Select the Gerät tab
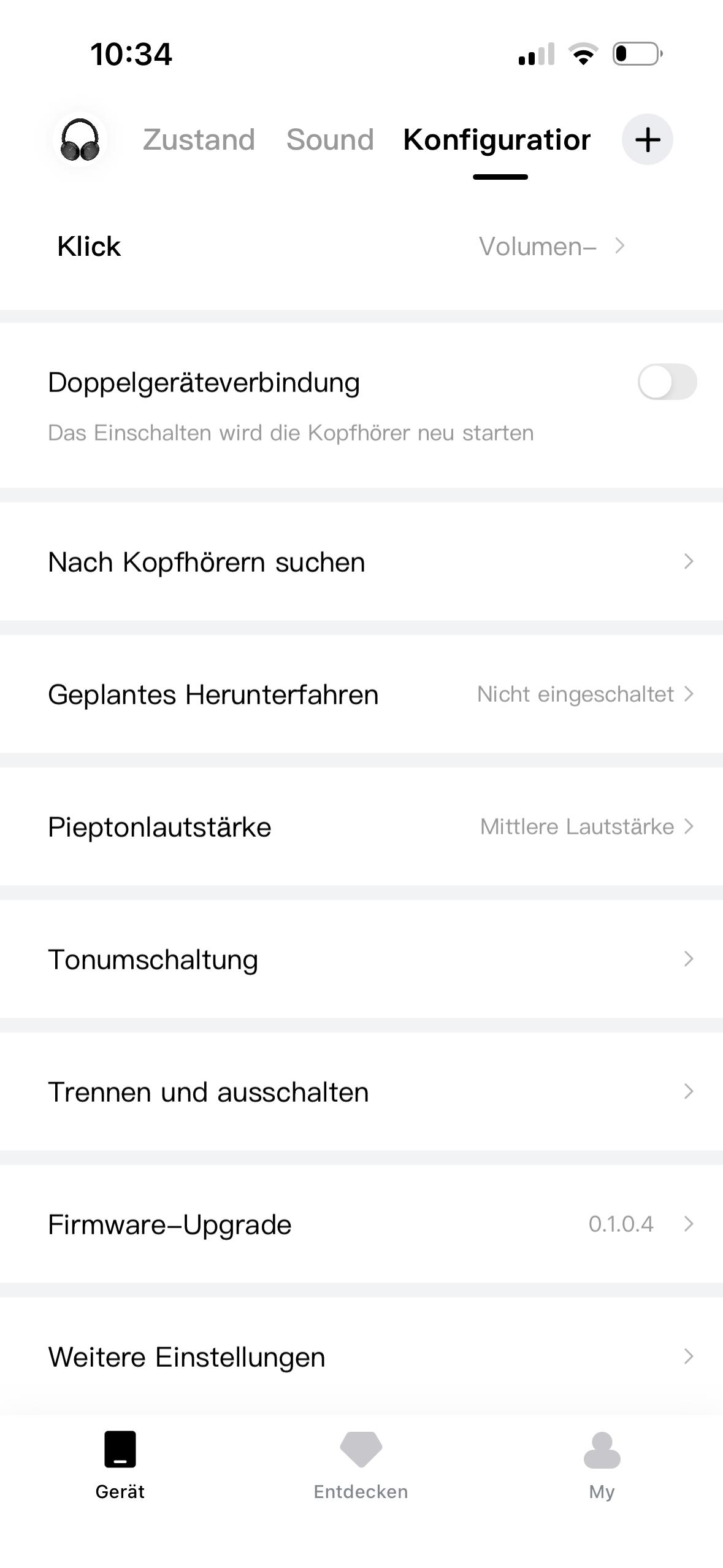The image size is (723, 1568). 120,1465
